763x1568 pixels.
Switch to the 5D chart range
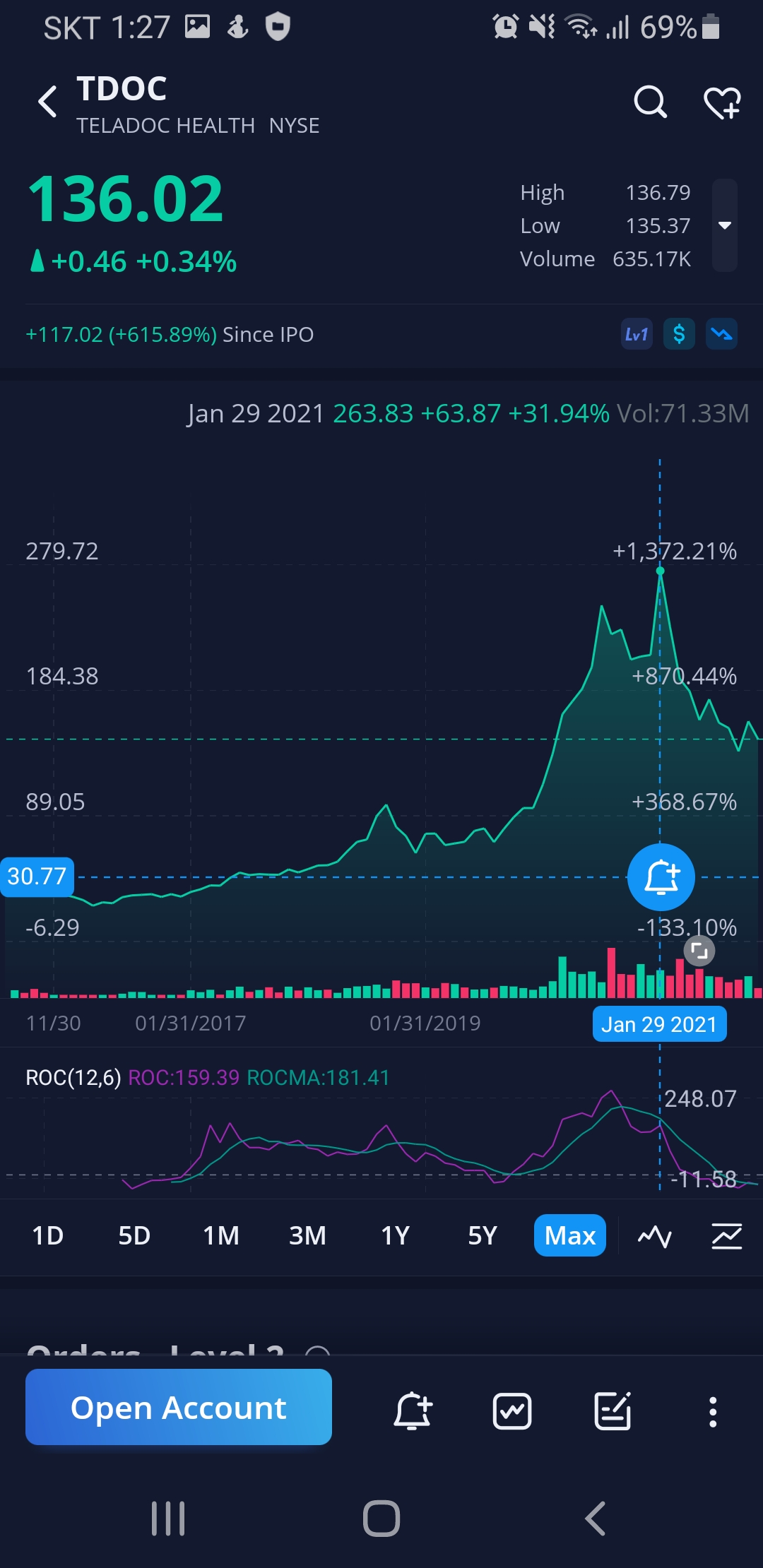click(x=134, y=1235)
